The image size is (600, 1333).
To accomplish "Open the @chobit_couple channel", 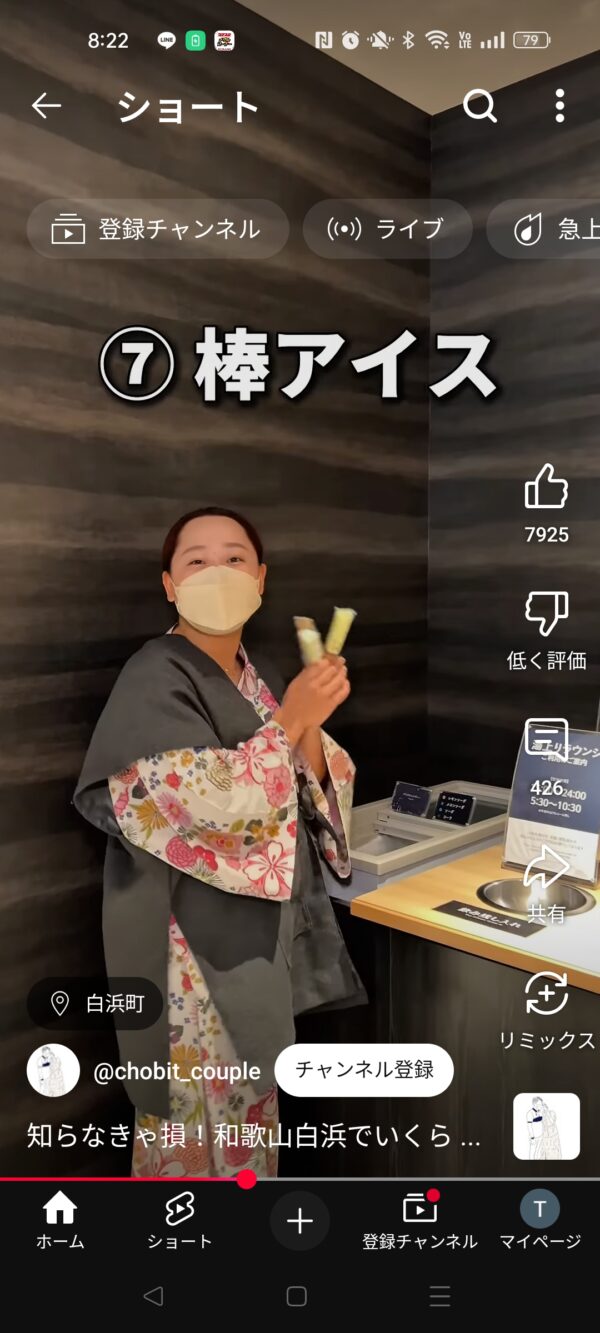I will [x=176, y=1071].
